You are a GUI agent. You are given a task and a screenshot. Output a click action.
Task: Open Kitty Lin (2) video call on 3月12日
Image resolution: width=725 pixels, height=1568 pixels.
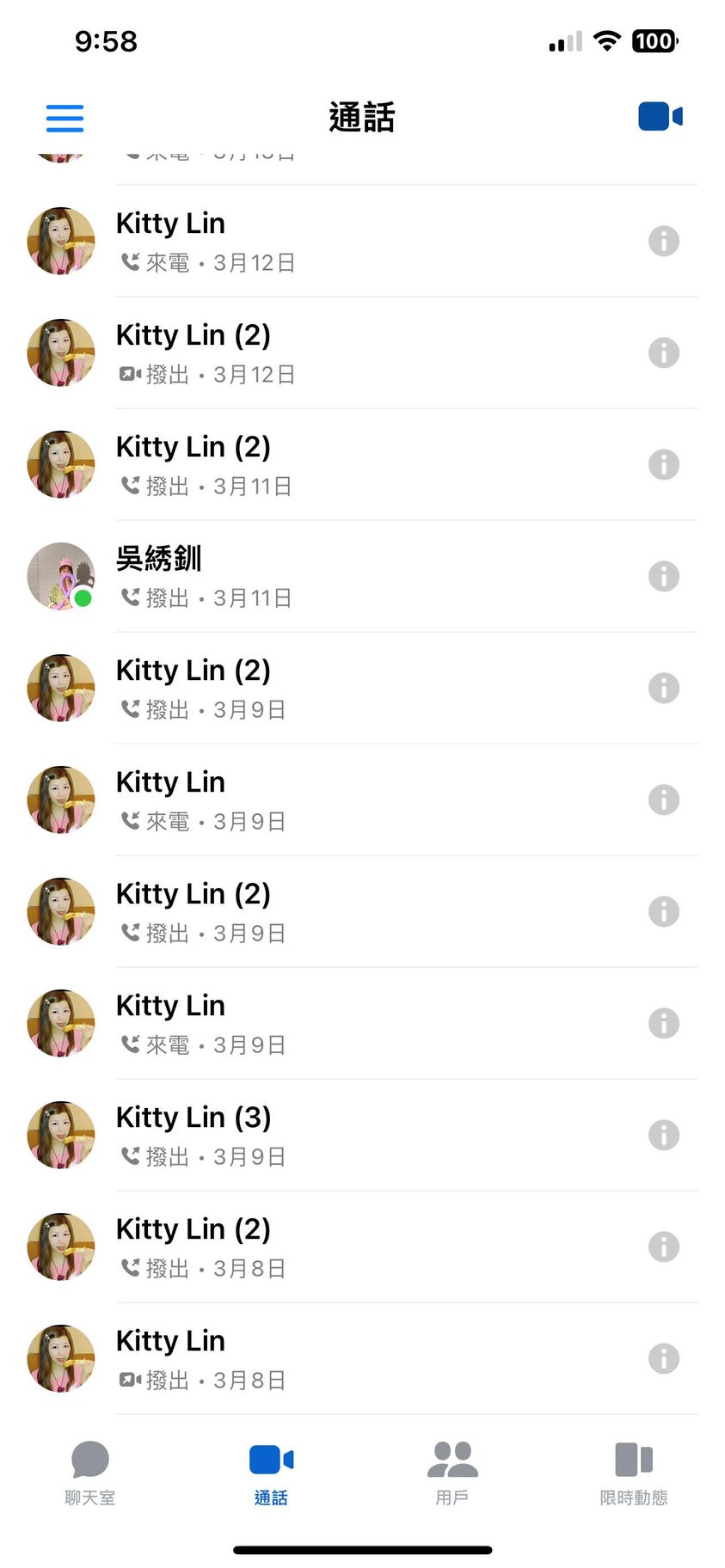click(344, 352)
